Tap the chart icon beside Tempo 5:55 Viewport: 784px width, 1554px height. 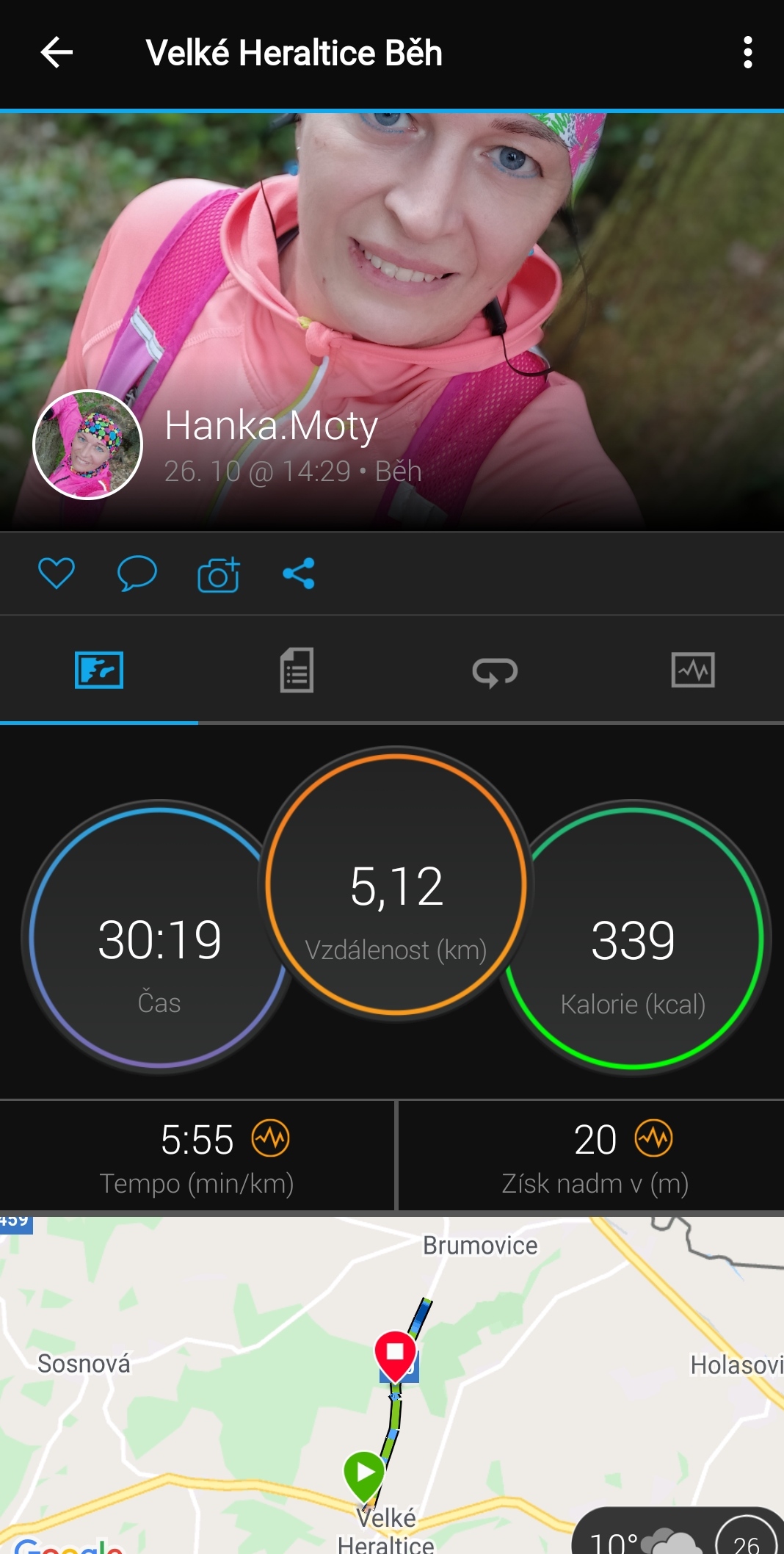click(271, 1138)
